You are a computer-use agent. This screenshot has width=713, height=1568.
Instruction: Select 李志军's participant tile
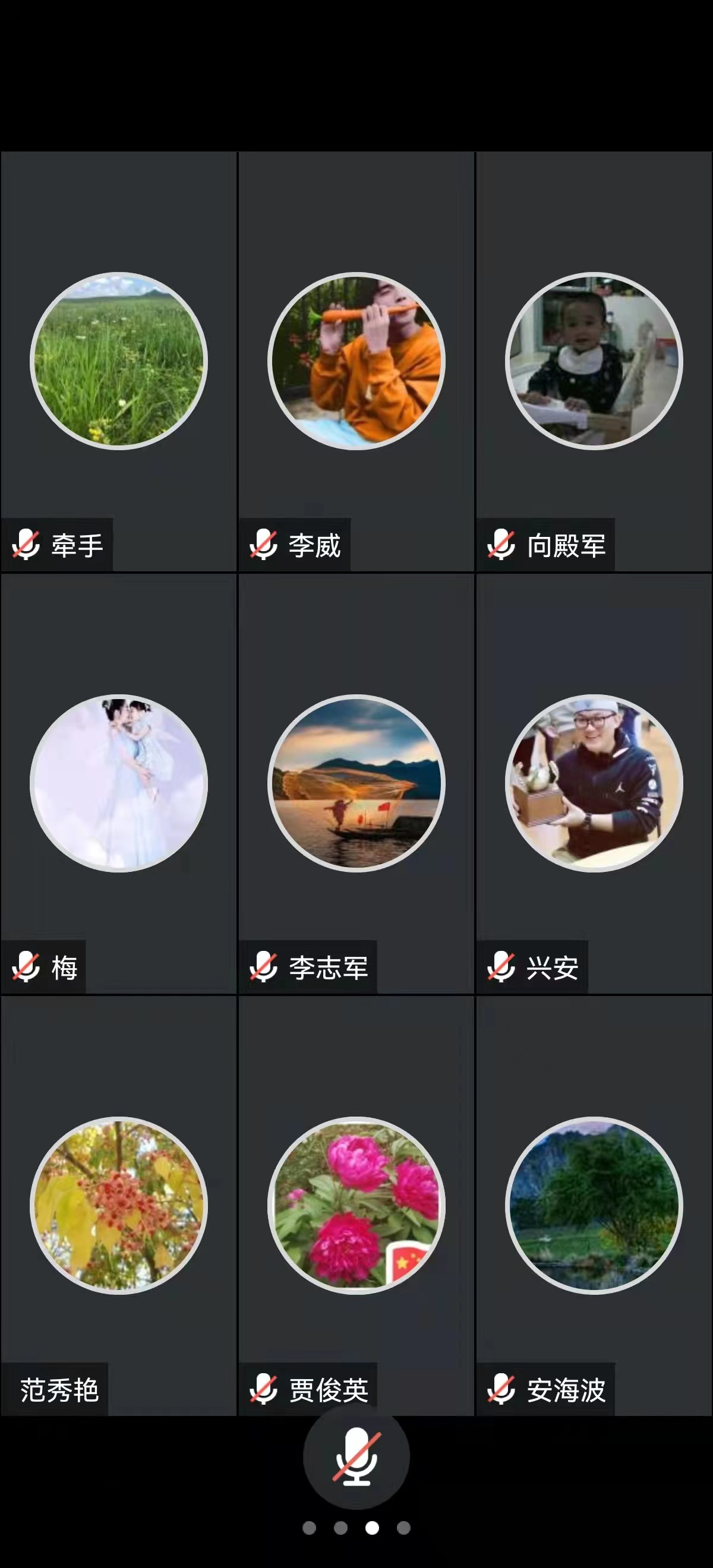click(356, 783)
